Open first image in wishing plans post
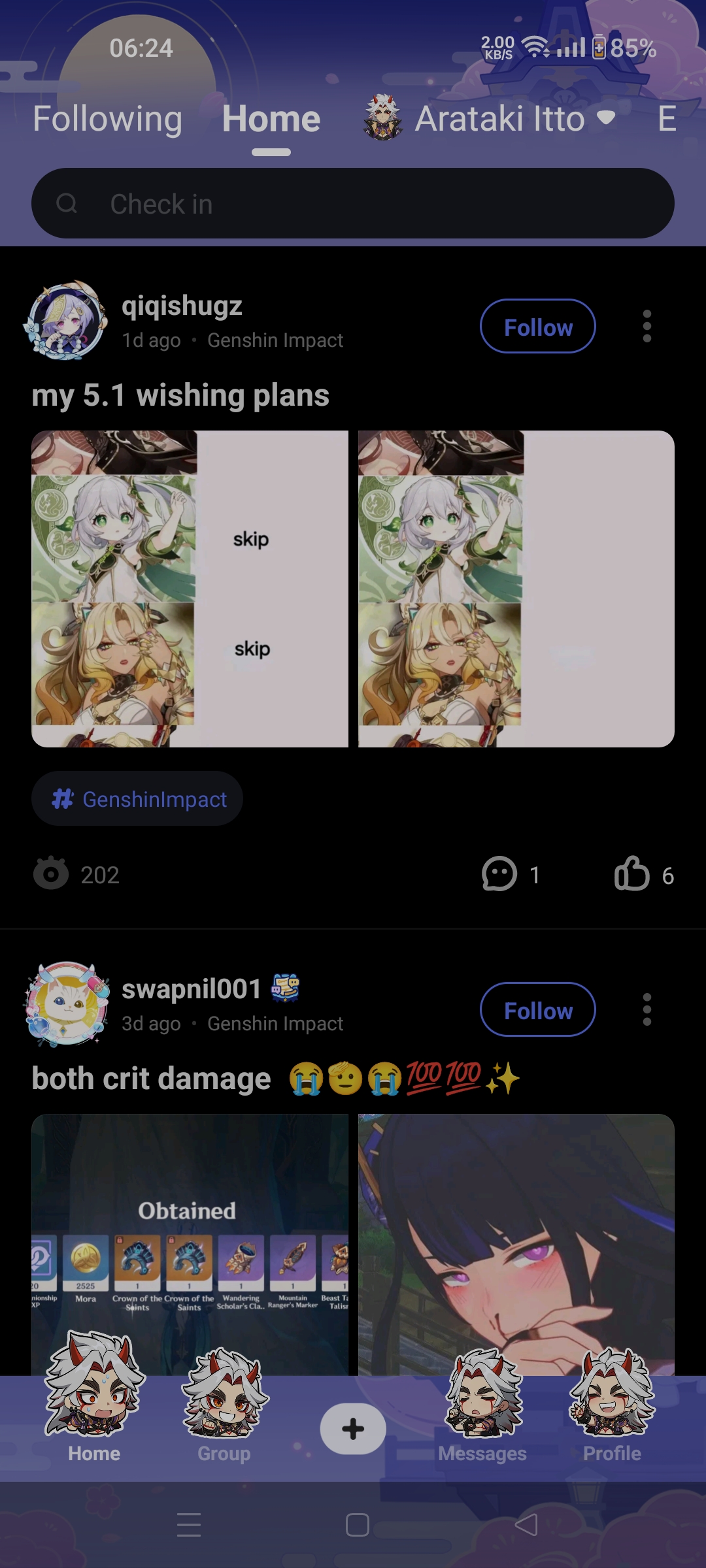This screenshot has width=706, height=1568. pyautogui.click(x=190, y=588)
